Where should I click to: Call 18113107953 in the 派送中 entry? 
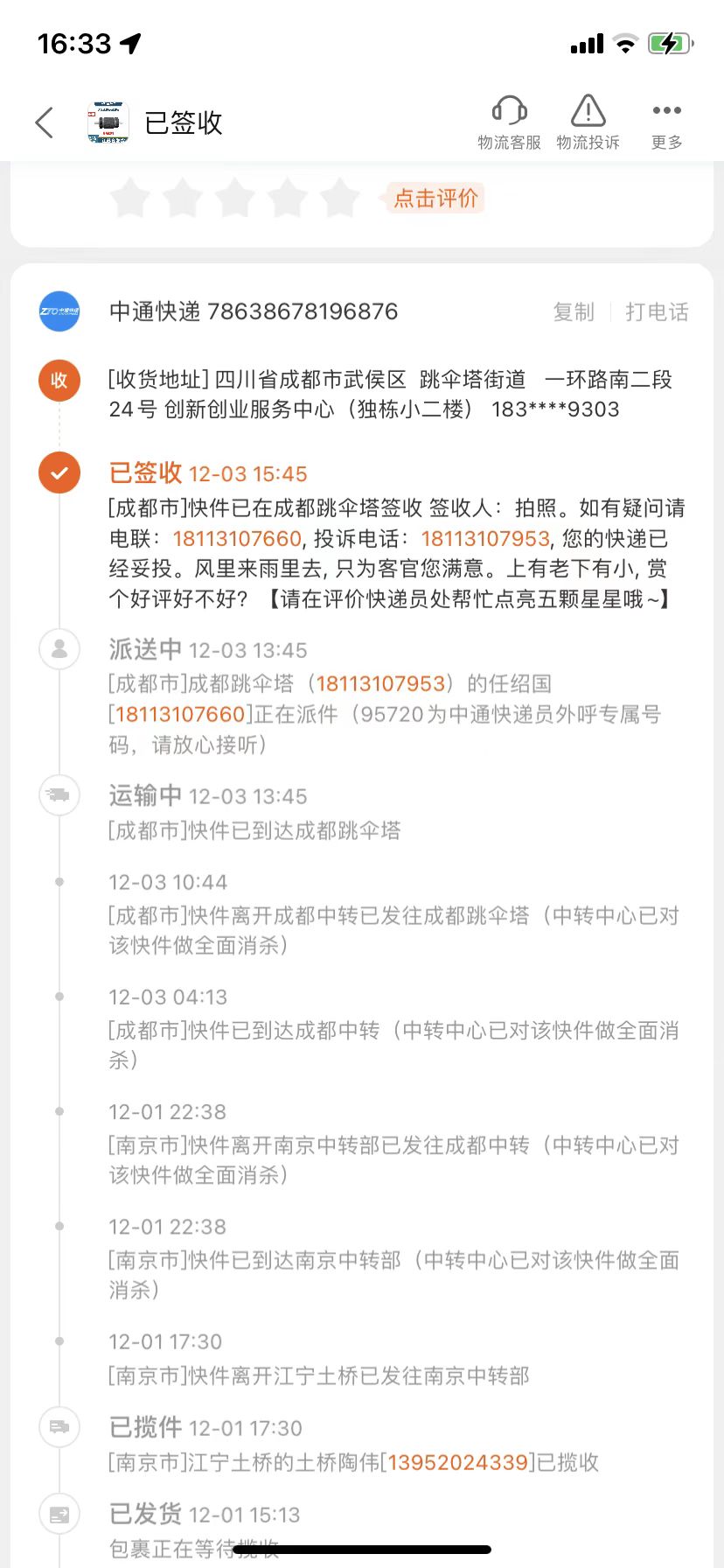(380, 683)
